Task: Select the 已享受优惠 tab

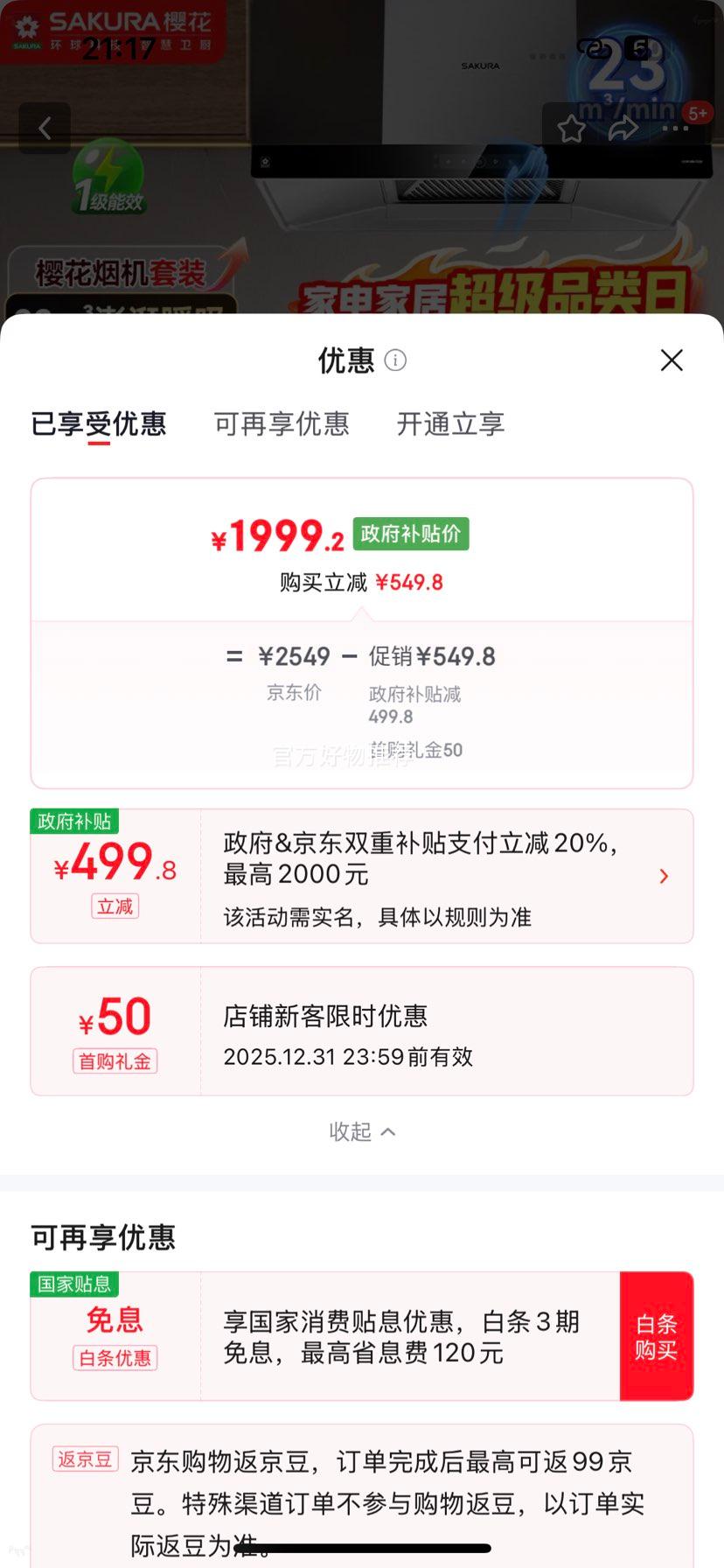Action: (x=98, y=424)
